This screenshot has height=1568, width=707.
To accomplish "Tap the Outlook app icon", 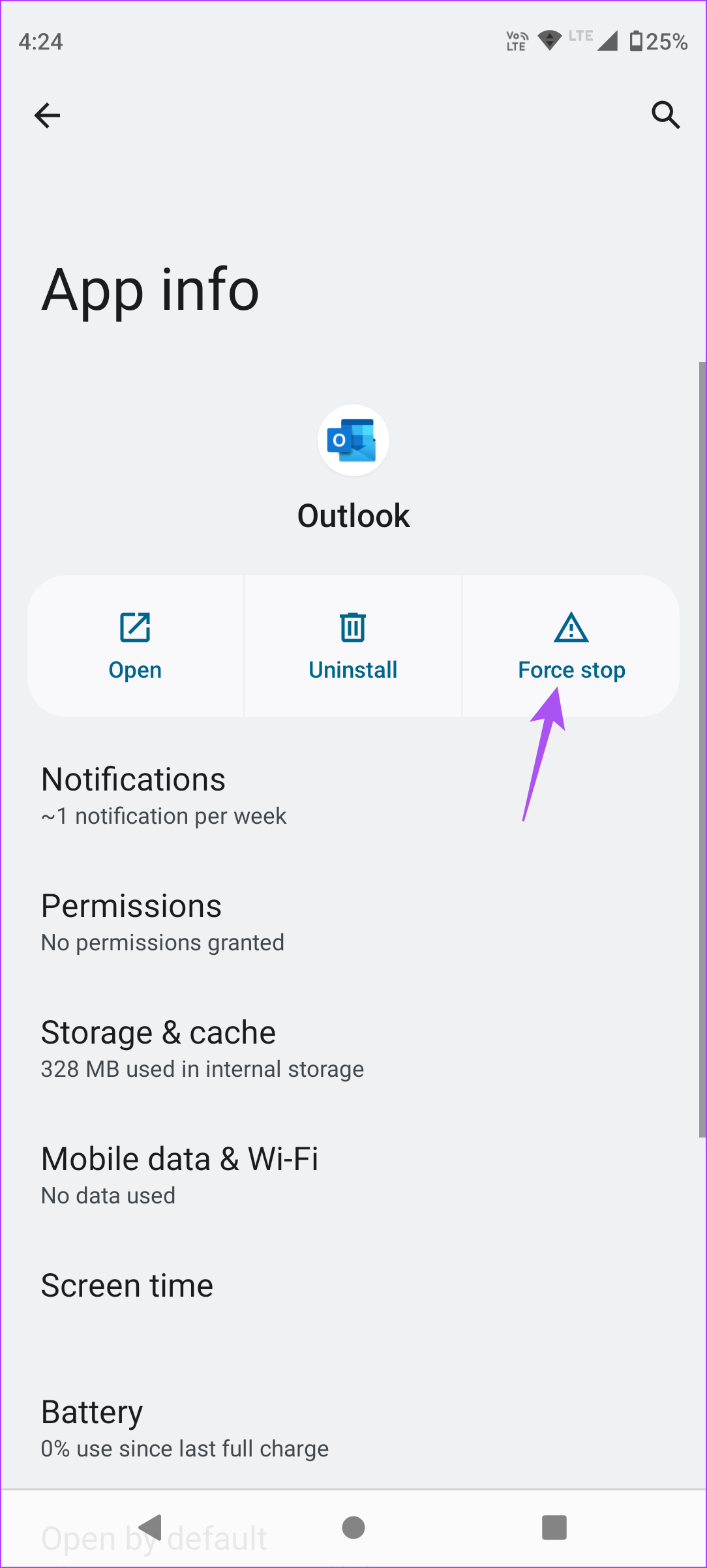I will [x=353, y=440].
